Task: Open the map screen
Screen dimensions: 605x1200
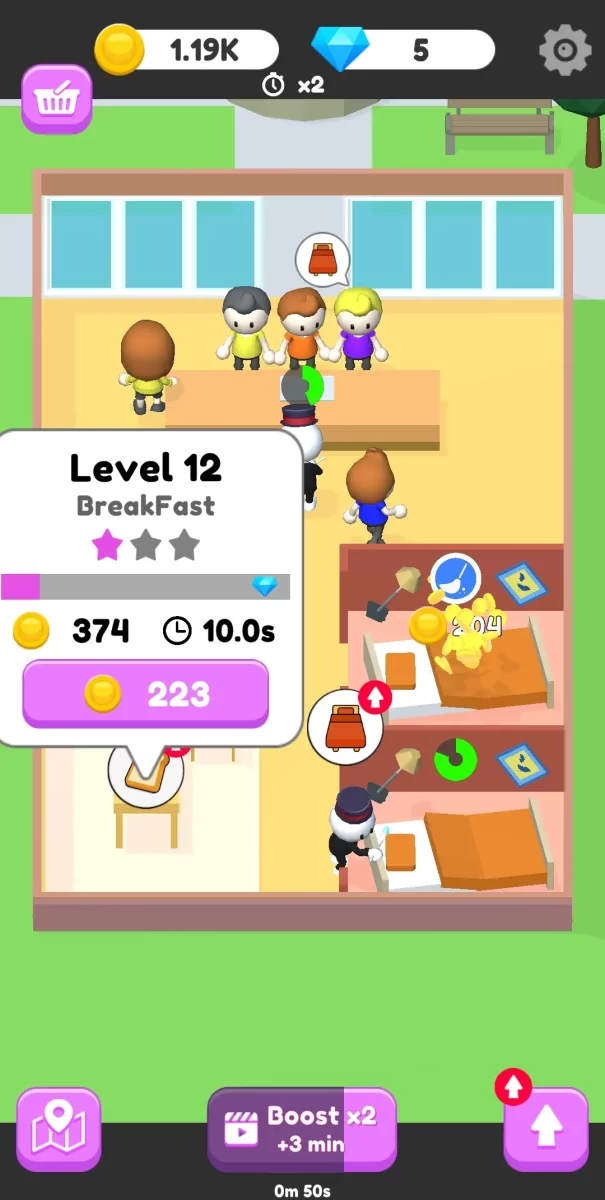Action: (58, 1129)
